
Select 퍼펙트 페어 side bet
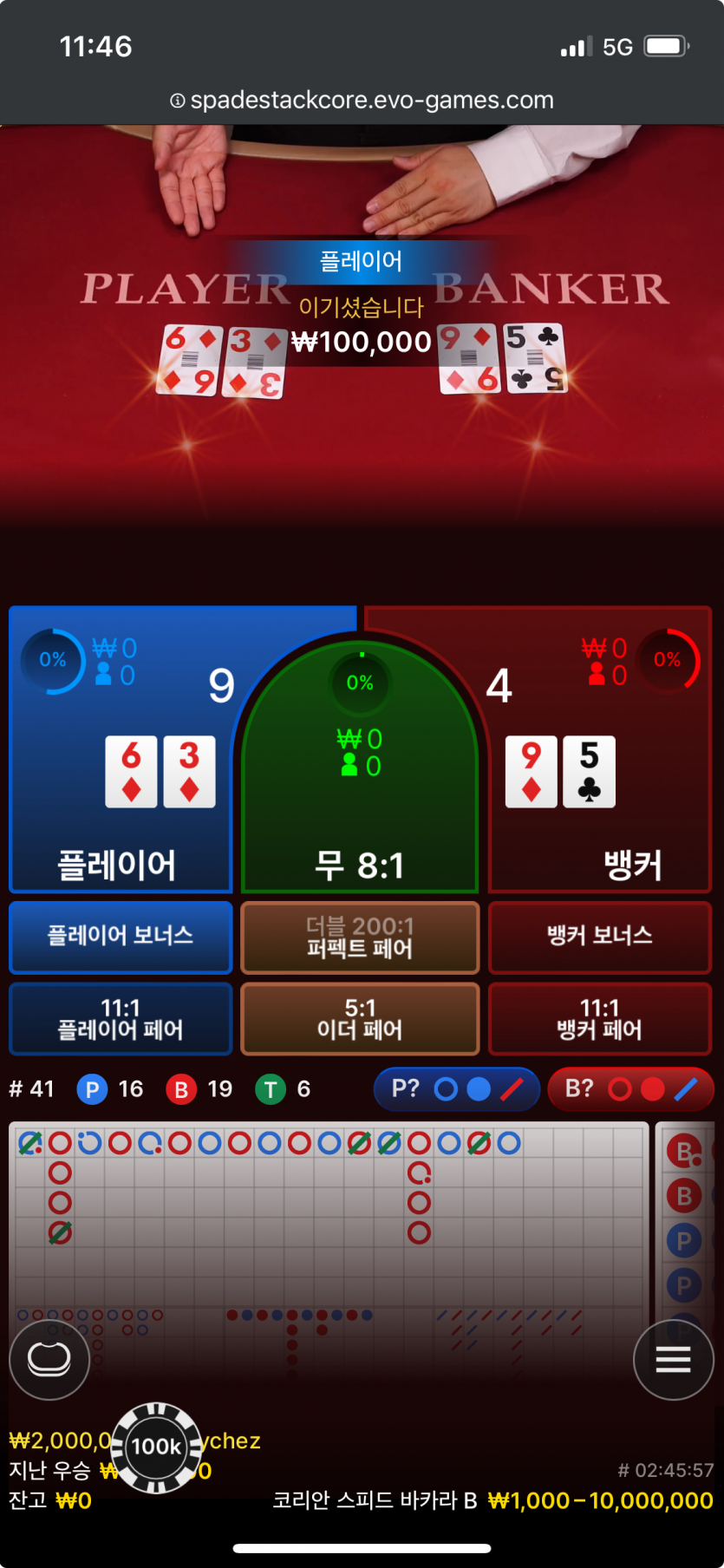(360, 938)
